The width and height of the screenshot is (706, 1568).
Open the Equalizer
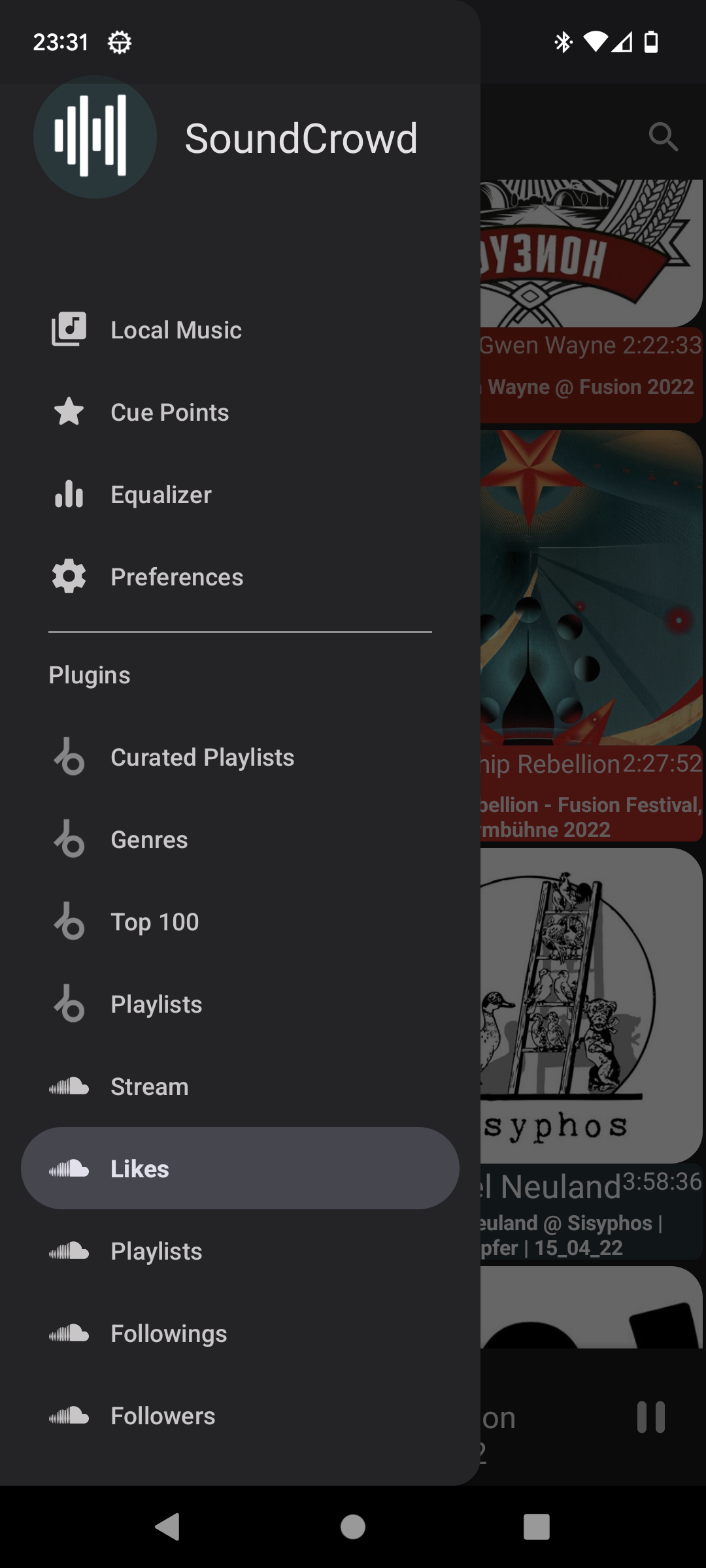pyautogui.click(x=161, y=495)
